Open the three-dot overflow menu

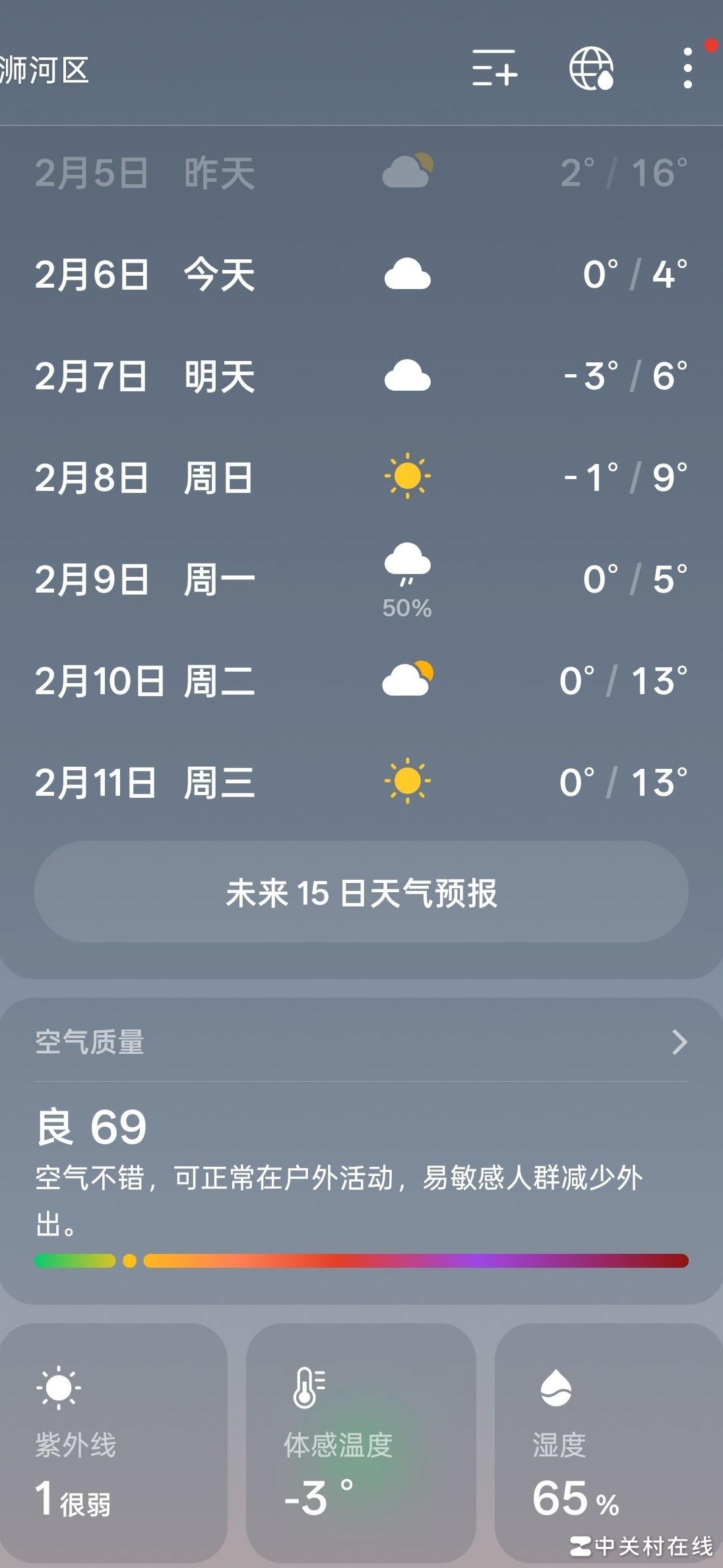click(687, 68)
